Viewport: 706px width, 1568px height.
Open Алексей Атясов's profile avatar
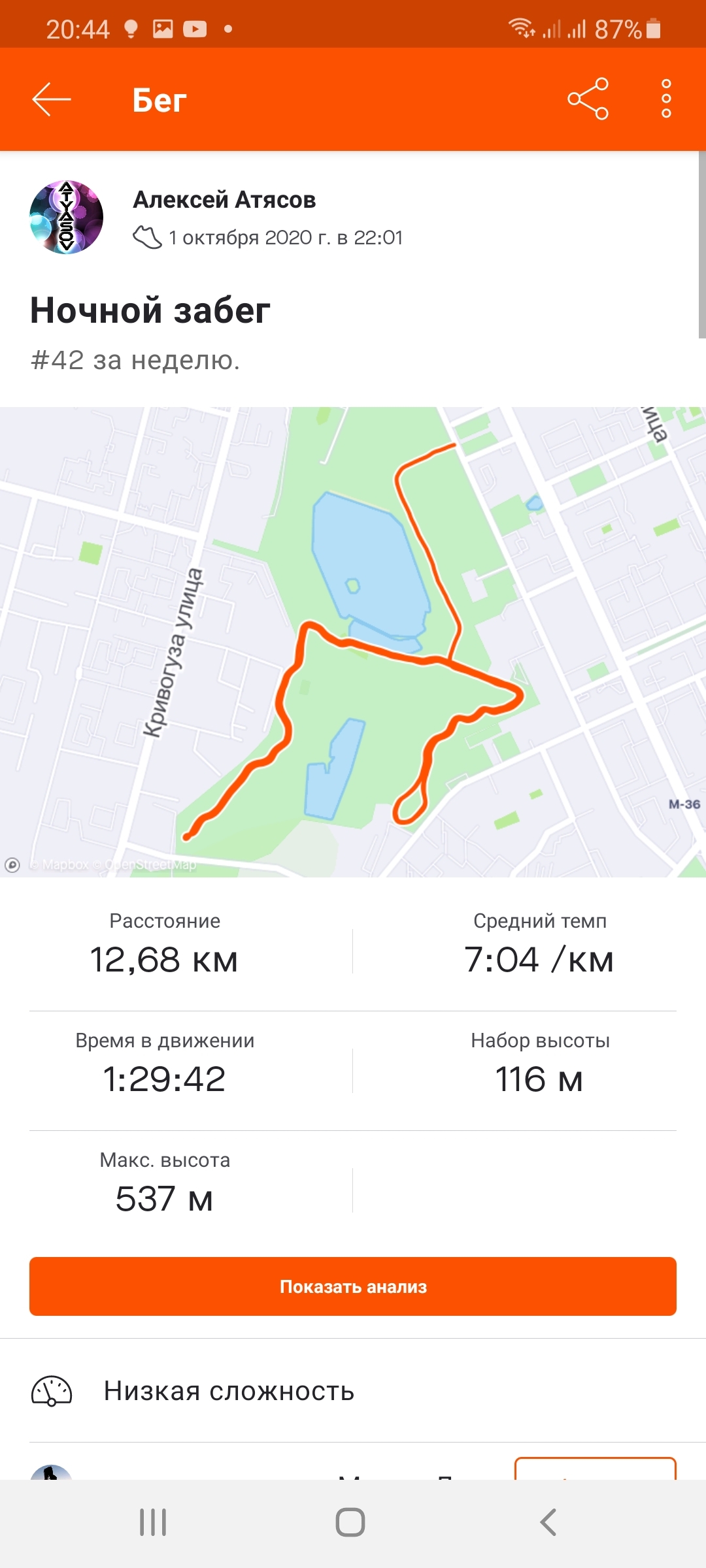(x=67, y=218)
